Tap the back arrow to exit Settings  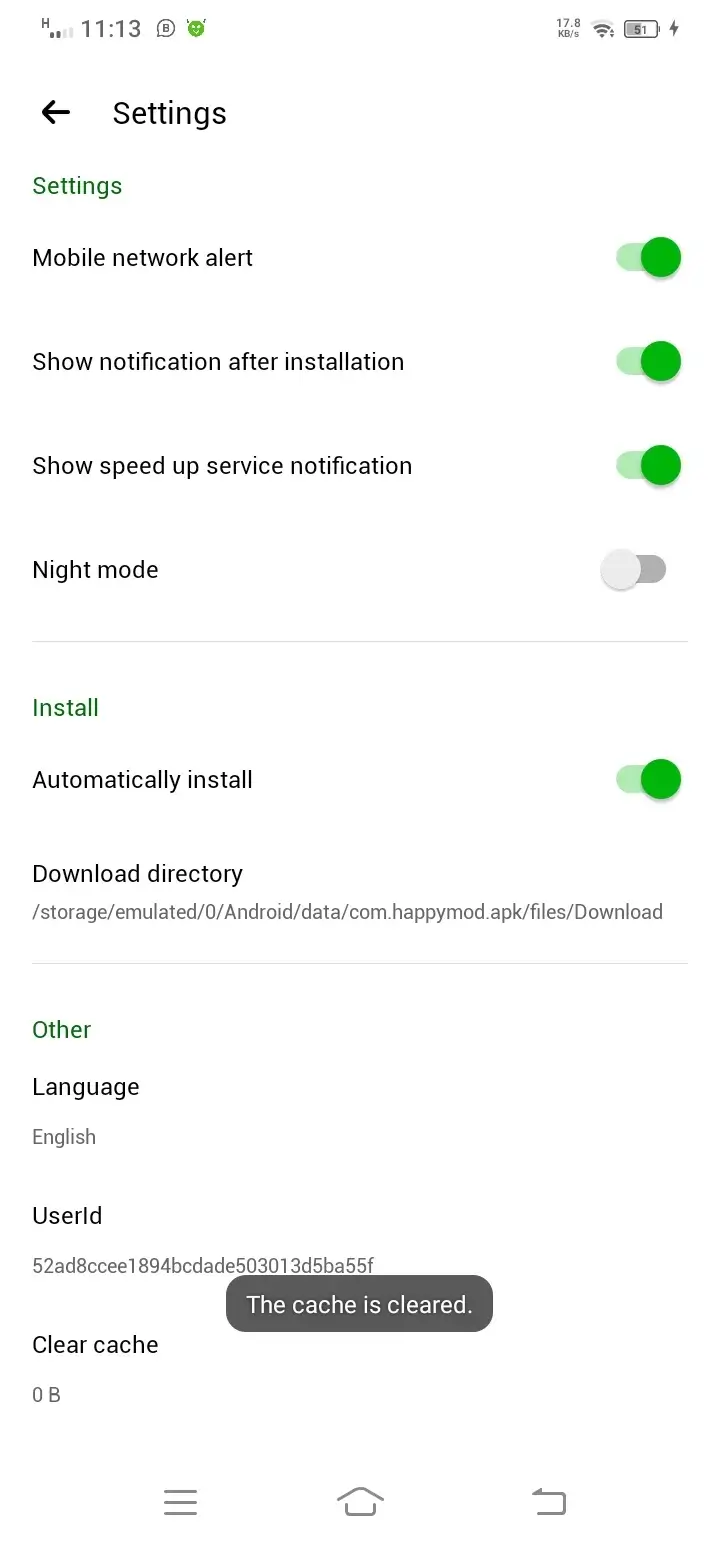55,112
